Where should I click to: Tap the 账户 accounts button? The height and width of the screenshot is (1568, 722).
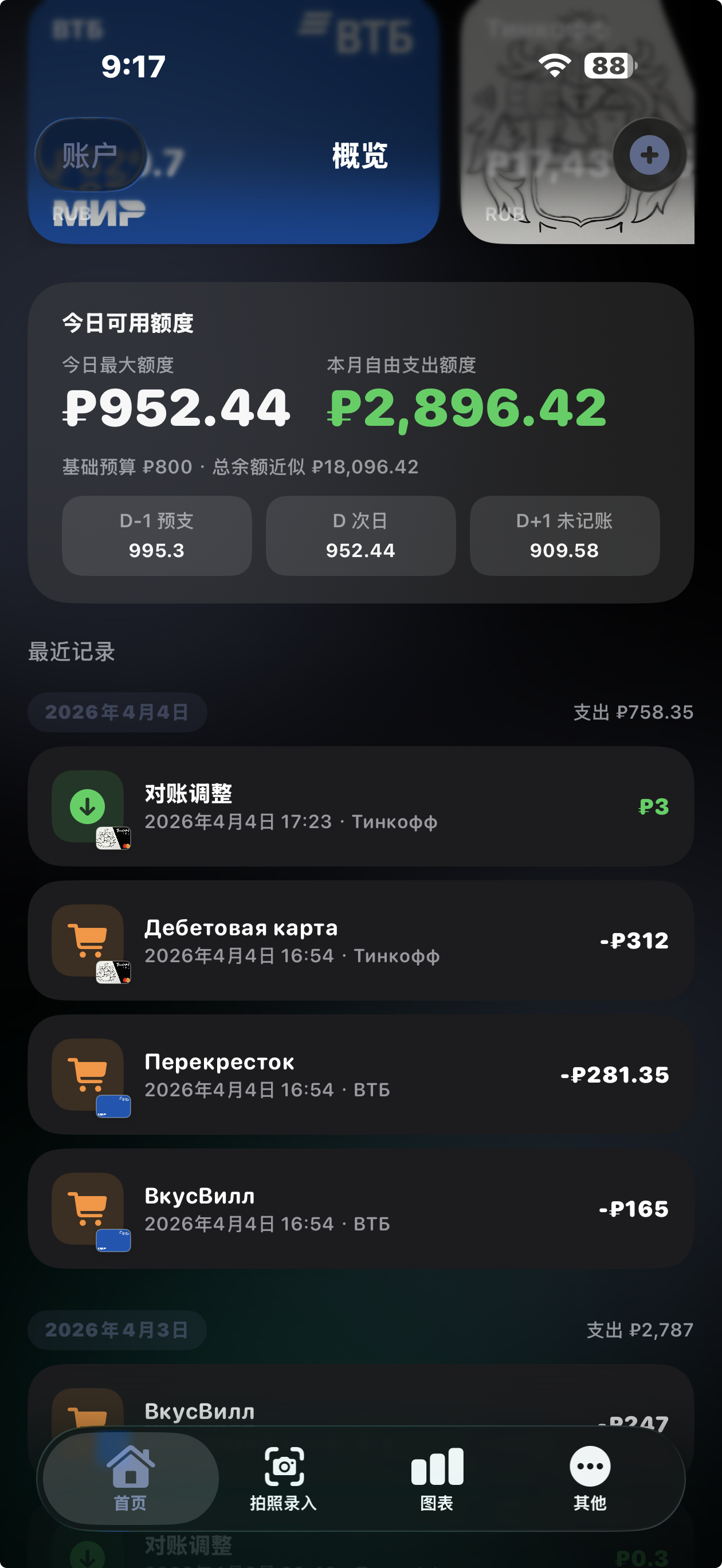90,155
